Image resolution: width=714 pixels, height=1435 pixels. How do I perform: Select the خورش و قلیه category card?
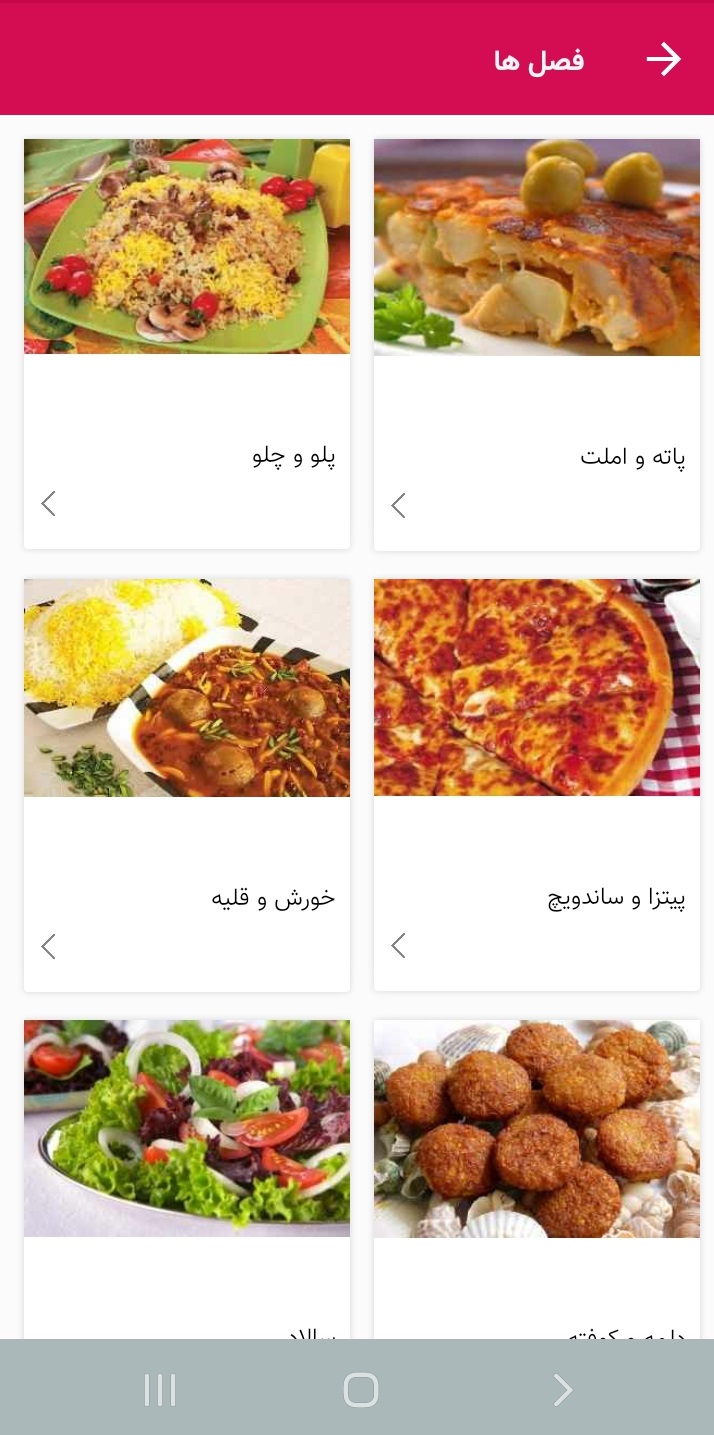click(187, 784)
